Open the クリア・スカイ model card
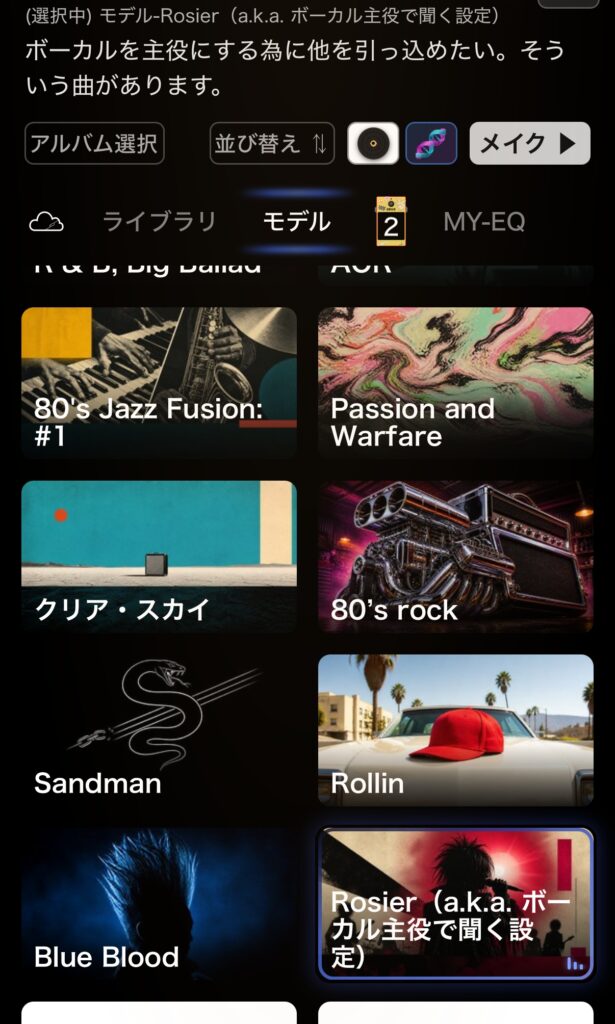The height and width of the screenshot is (1024, 615). 159,556
